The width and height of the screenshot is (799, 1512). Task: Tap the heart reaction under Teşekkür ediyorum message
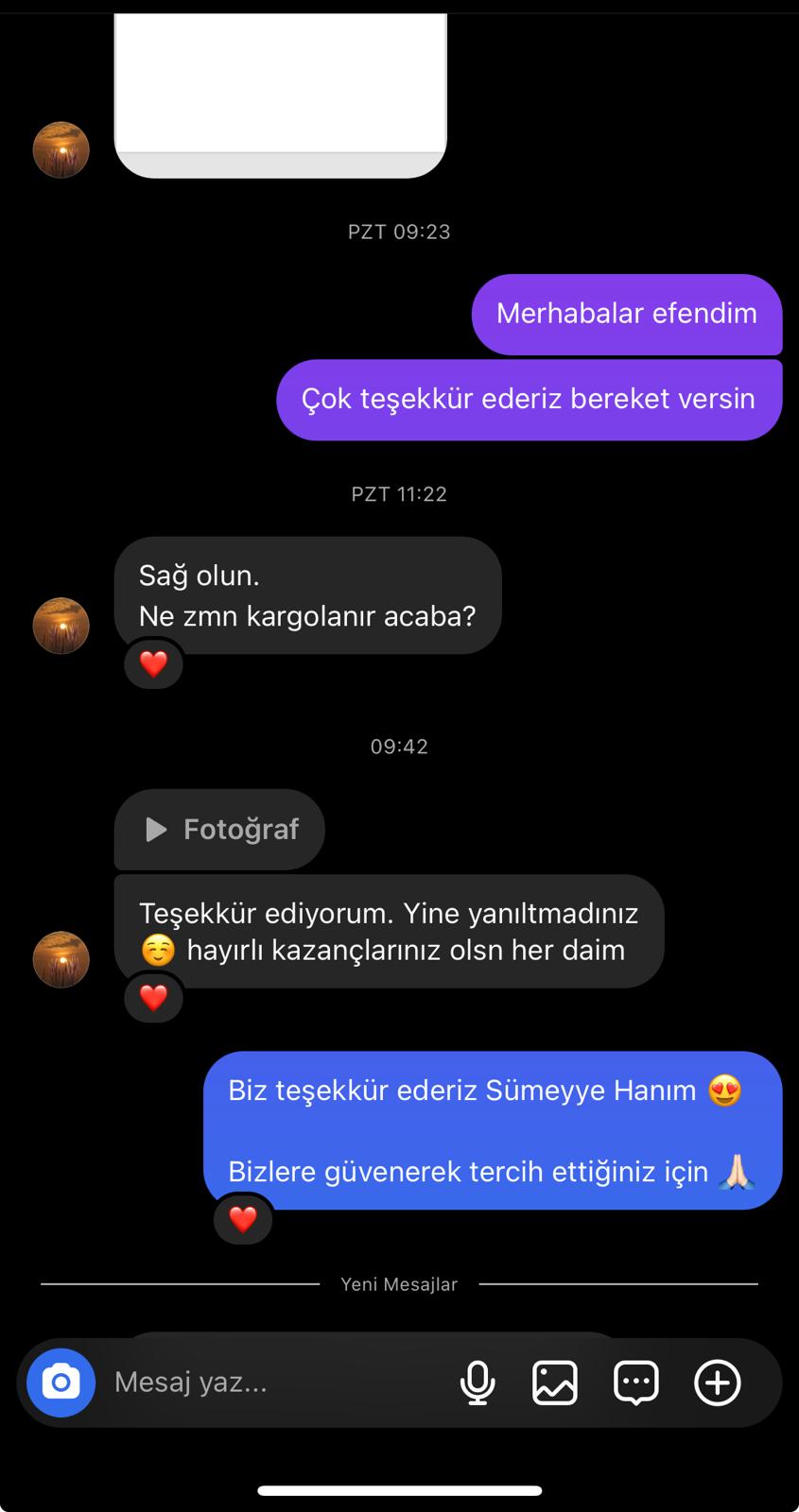click(153, 997)
